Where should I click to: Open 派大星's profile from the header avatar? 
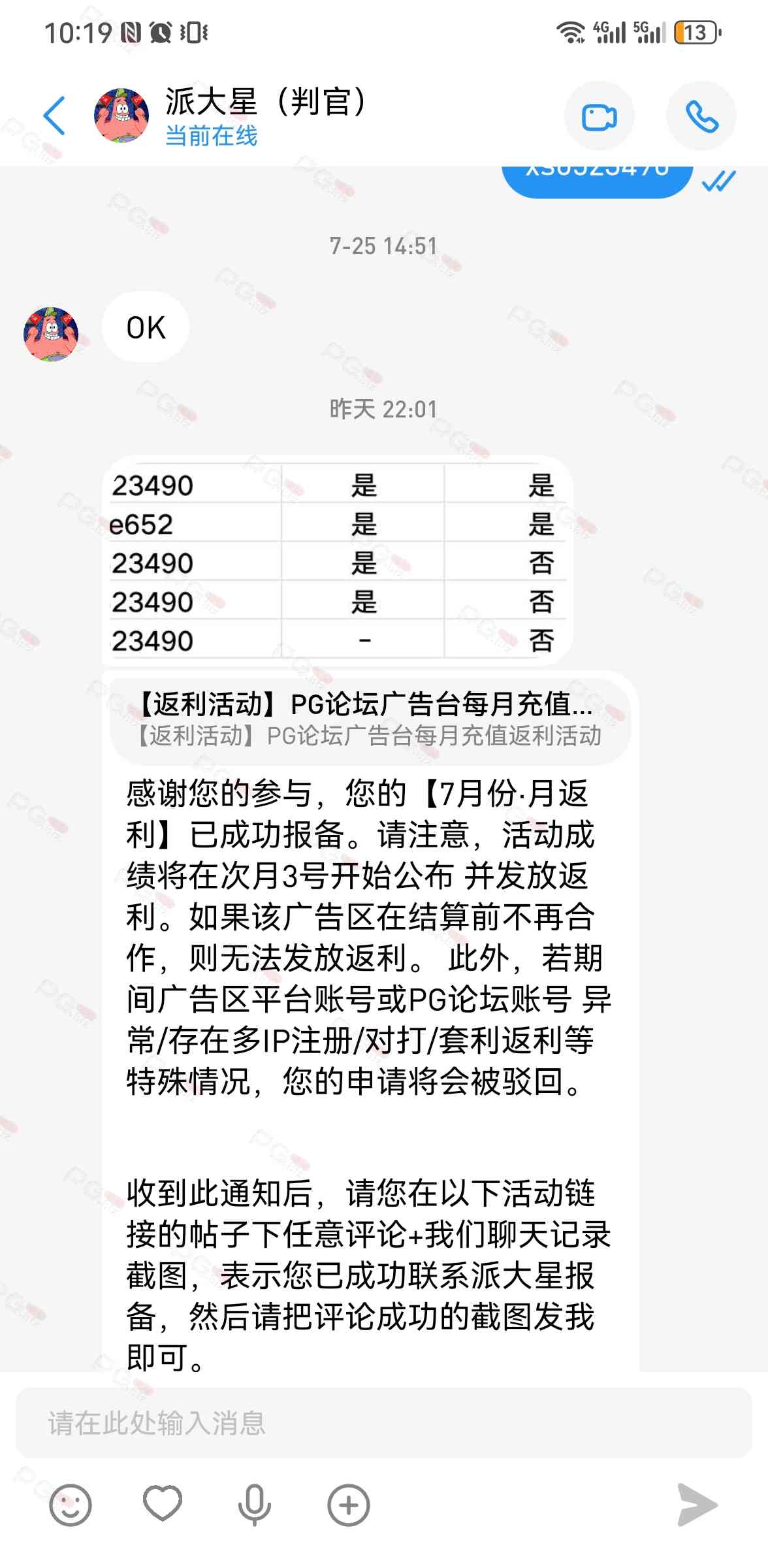point(121,116)
